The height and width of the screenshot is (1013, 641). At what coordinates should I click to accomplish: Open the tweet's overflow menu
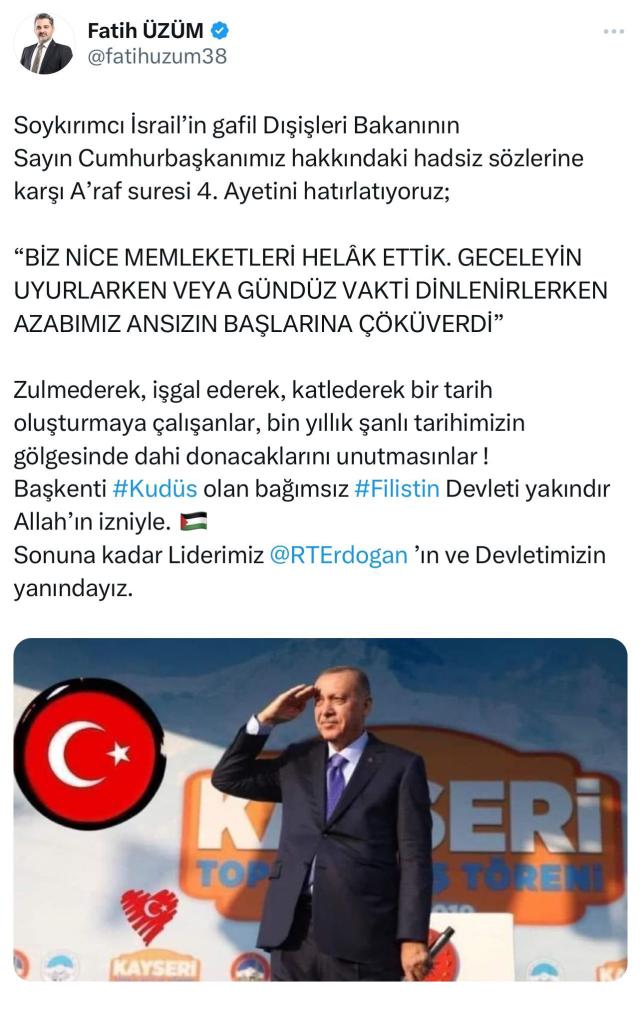coord(612,32)
